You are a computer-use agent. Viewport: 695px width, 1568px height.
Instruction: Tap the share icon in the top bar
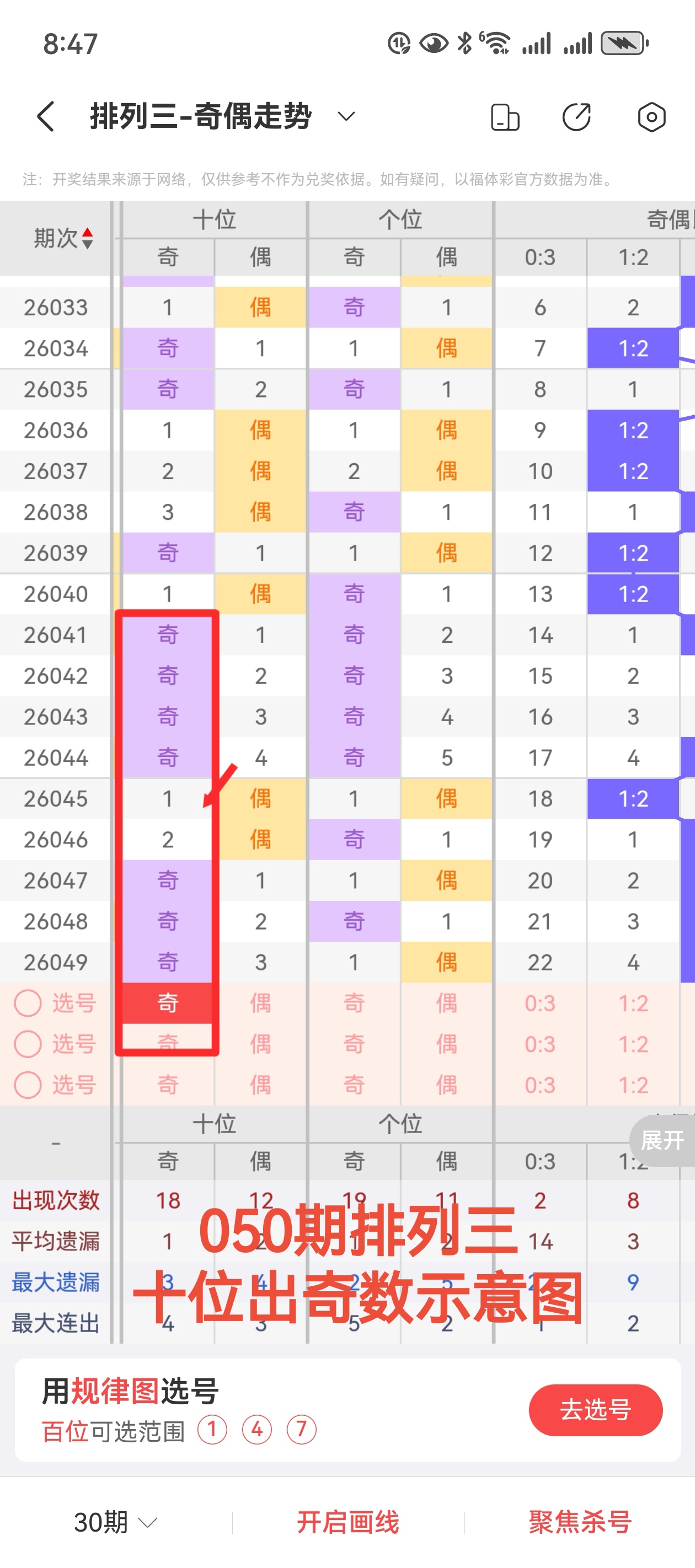(578, 116)
